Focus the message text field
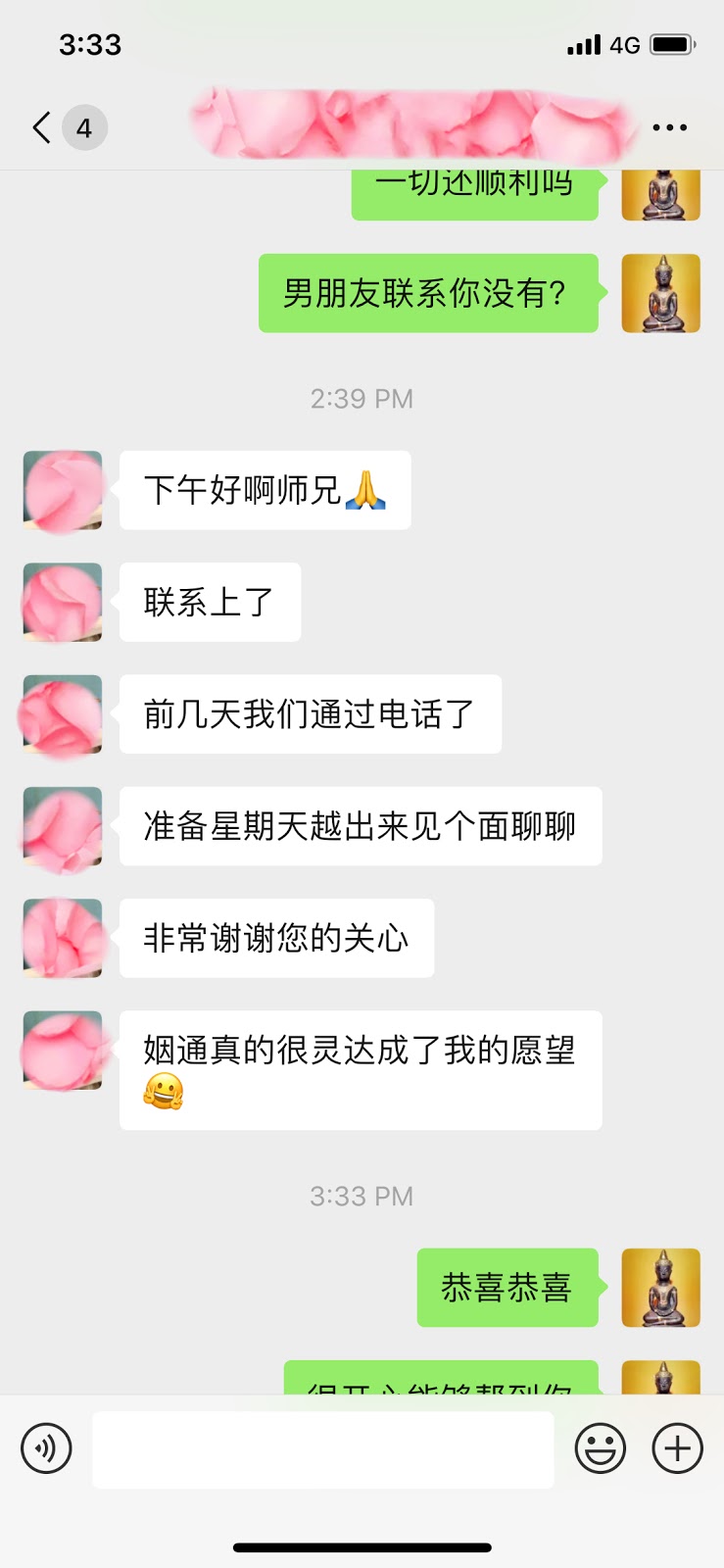The image size is (724, 1568). click(322, 1448)
